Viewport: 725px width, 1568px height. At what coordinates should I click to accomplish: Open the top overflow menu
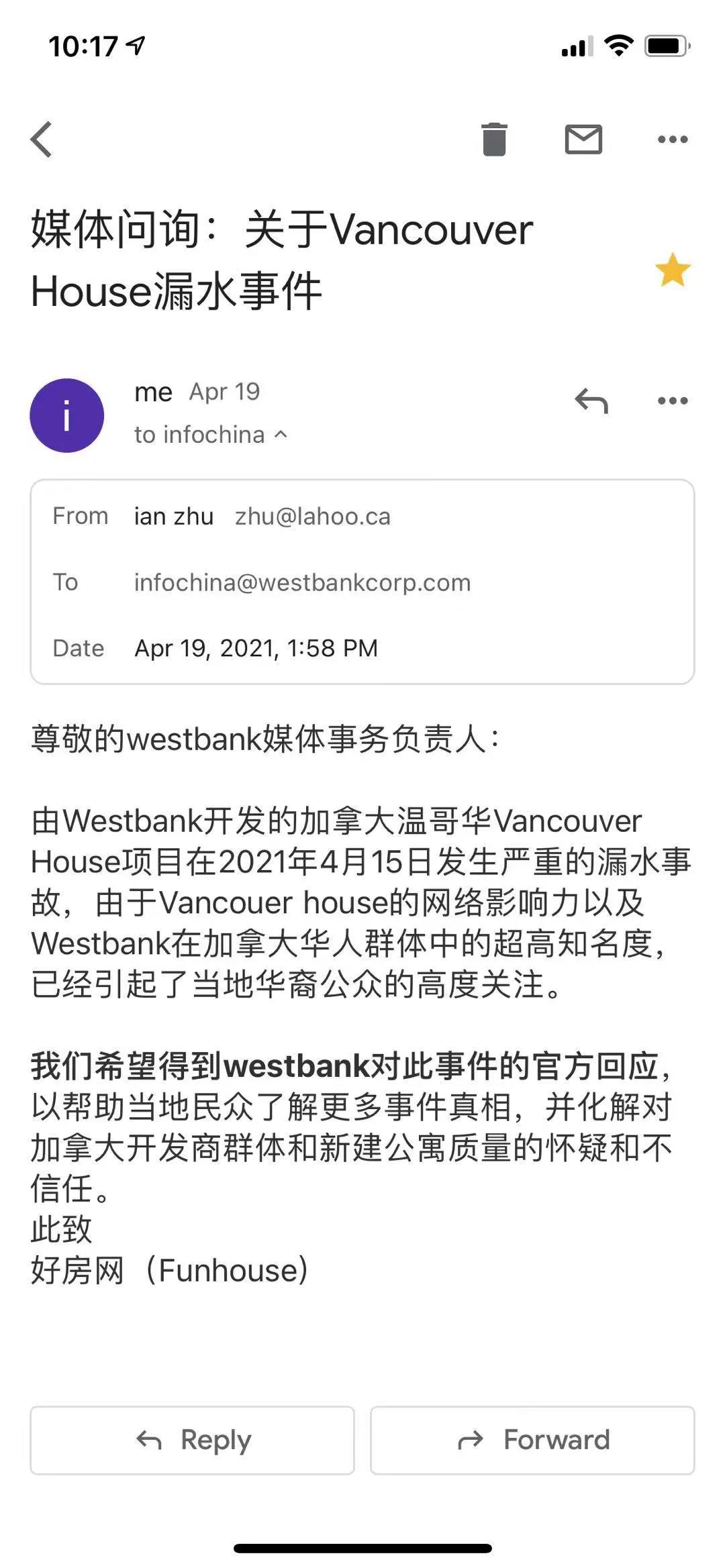pos(672,140)
